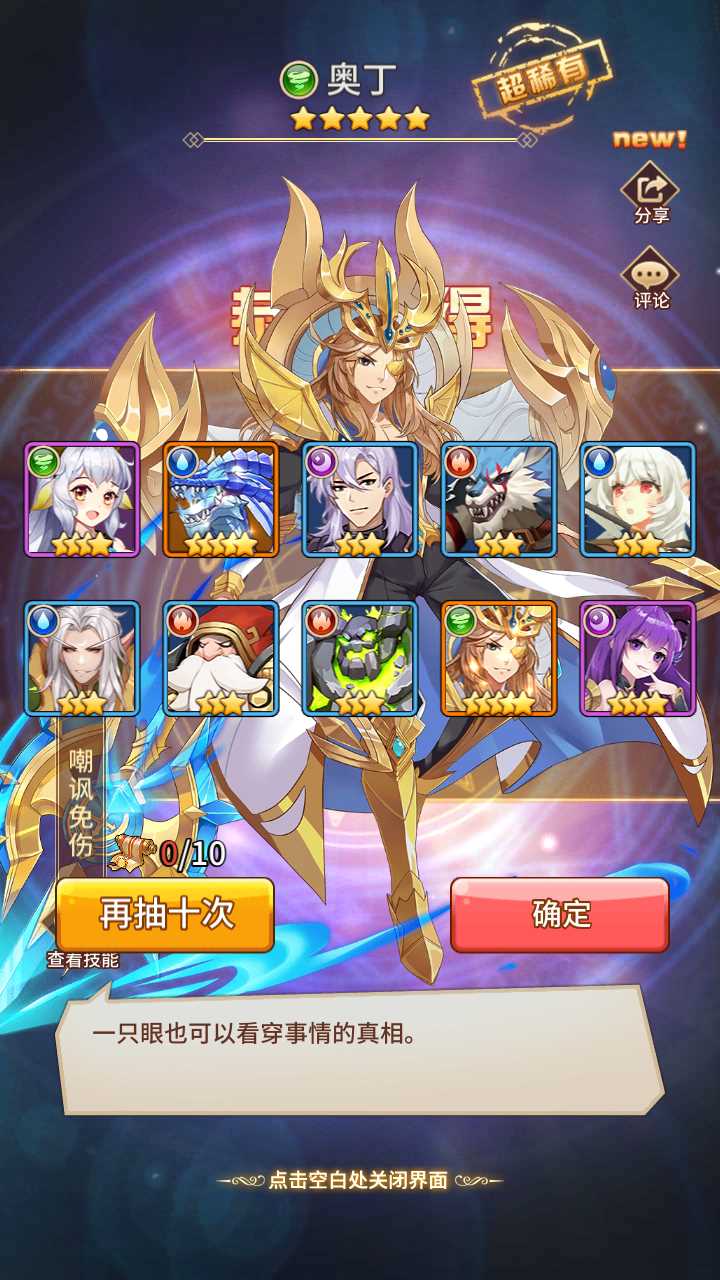Open the wolf warrior three-star card
The image size is (720, 1280).
click(499, 499)
